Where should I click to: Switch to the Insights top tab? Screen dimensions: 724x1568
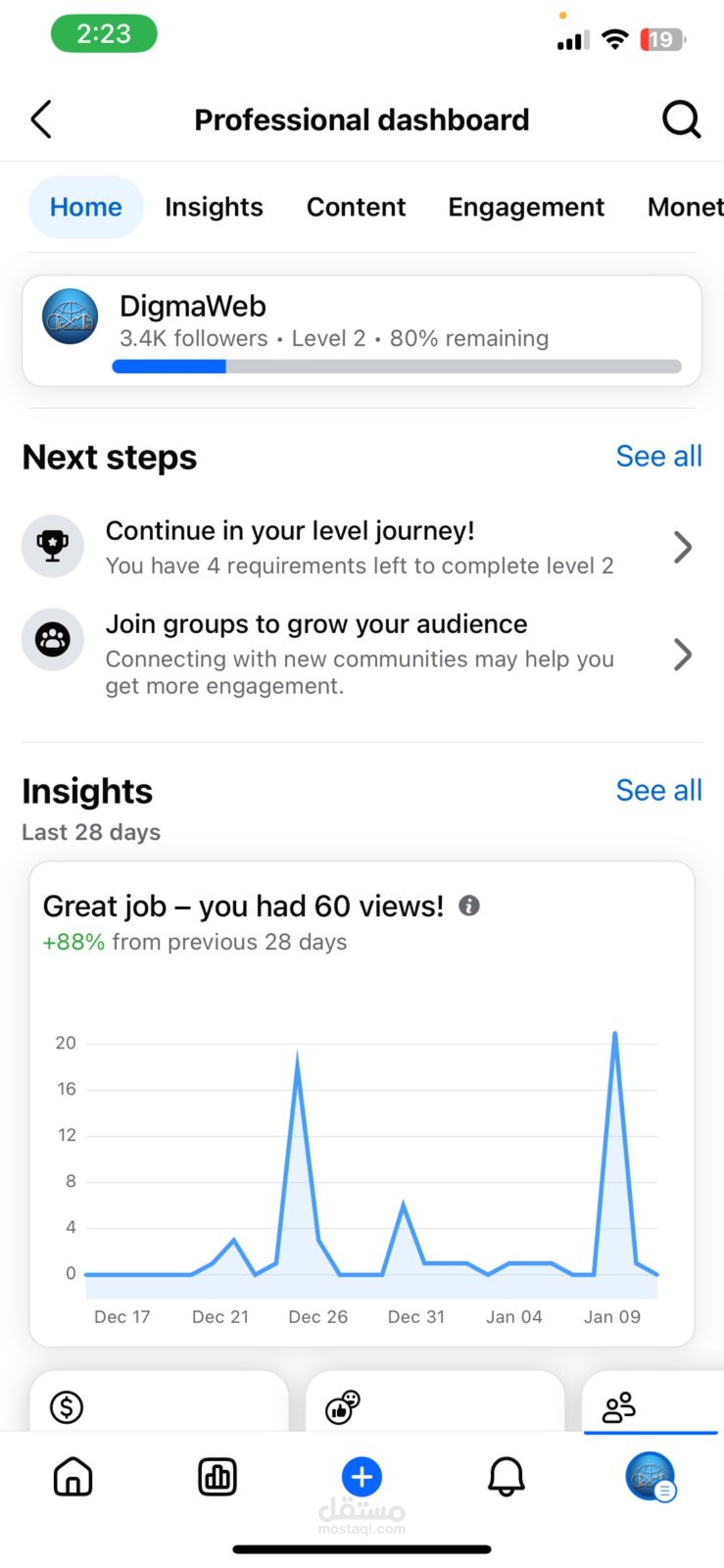click(214, 207)
